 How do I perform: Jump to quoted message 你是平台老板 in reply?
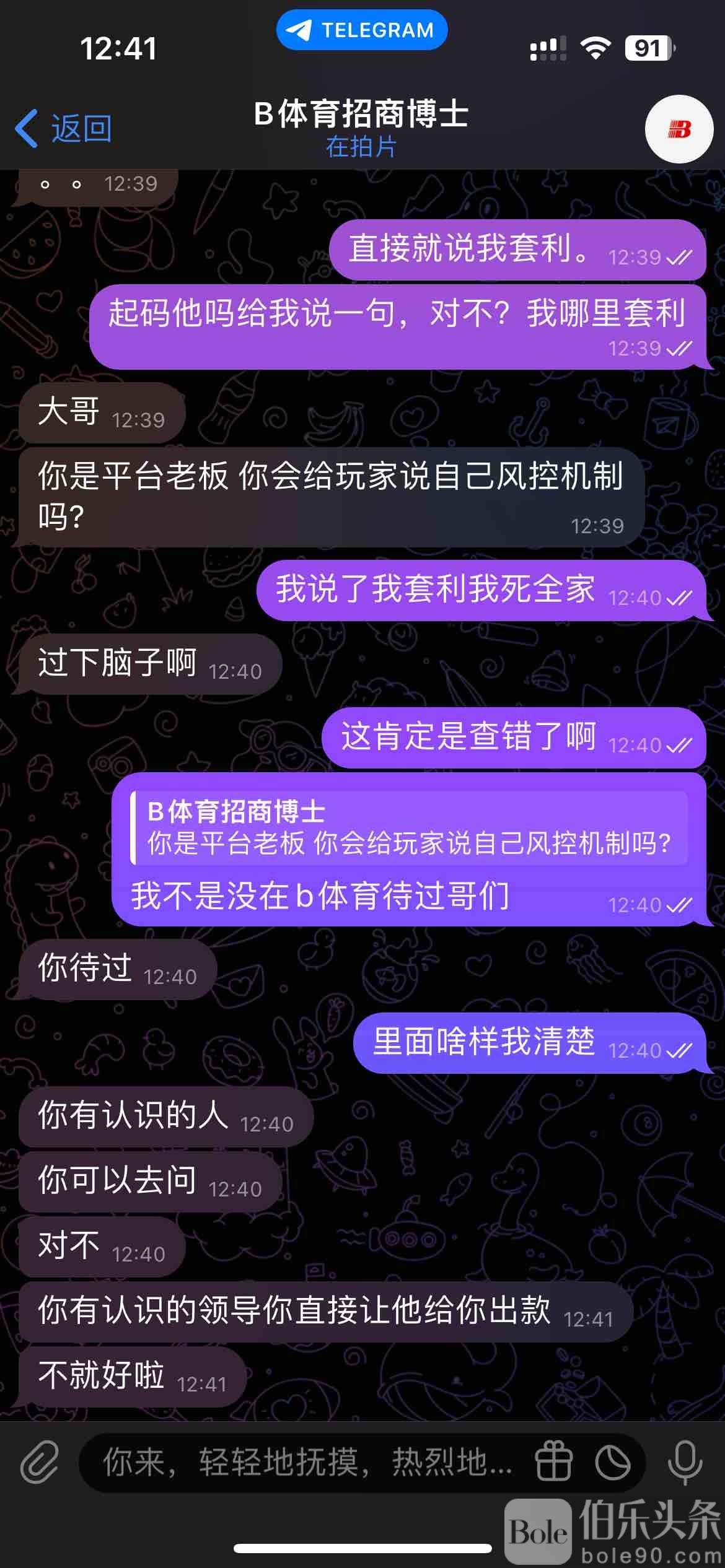coord(409,828)
